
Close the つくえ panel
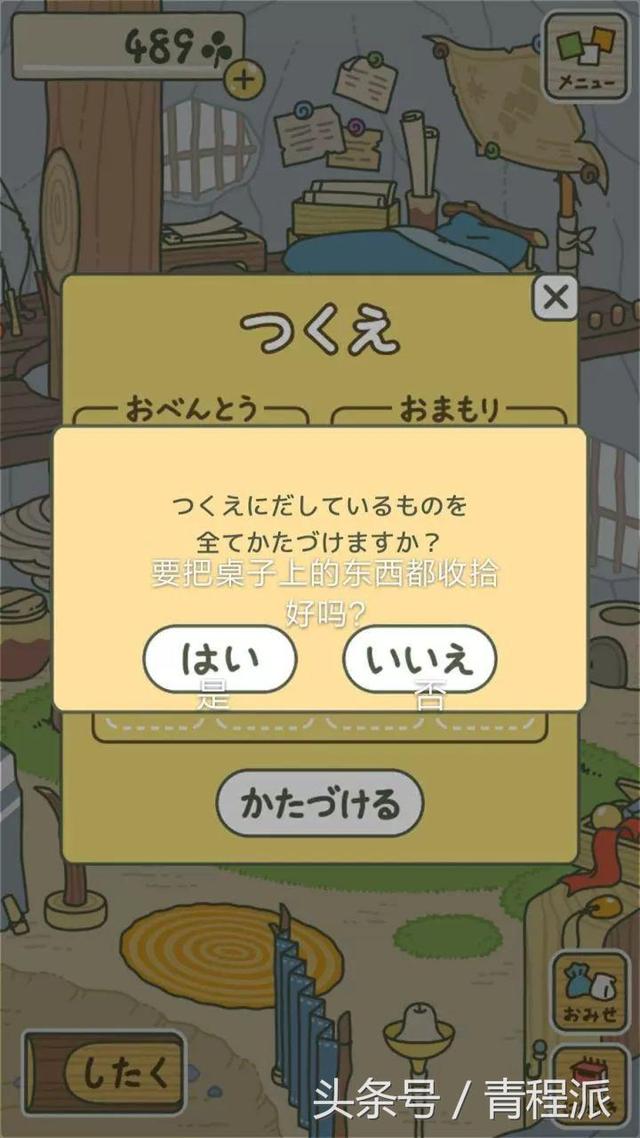pos(555,297)
